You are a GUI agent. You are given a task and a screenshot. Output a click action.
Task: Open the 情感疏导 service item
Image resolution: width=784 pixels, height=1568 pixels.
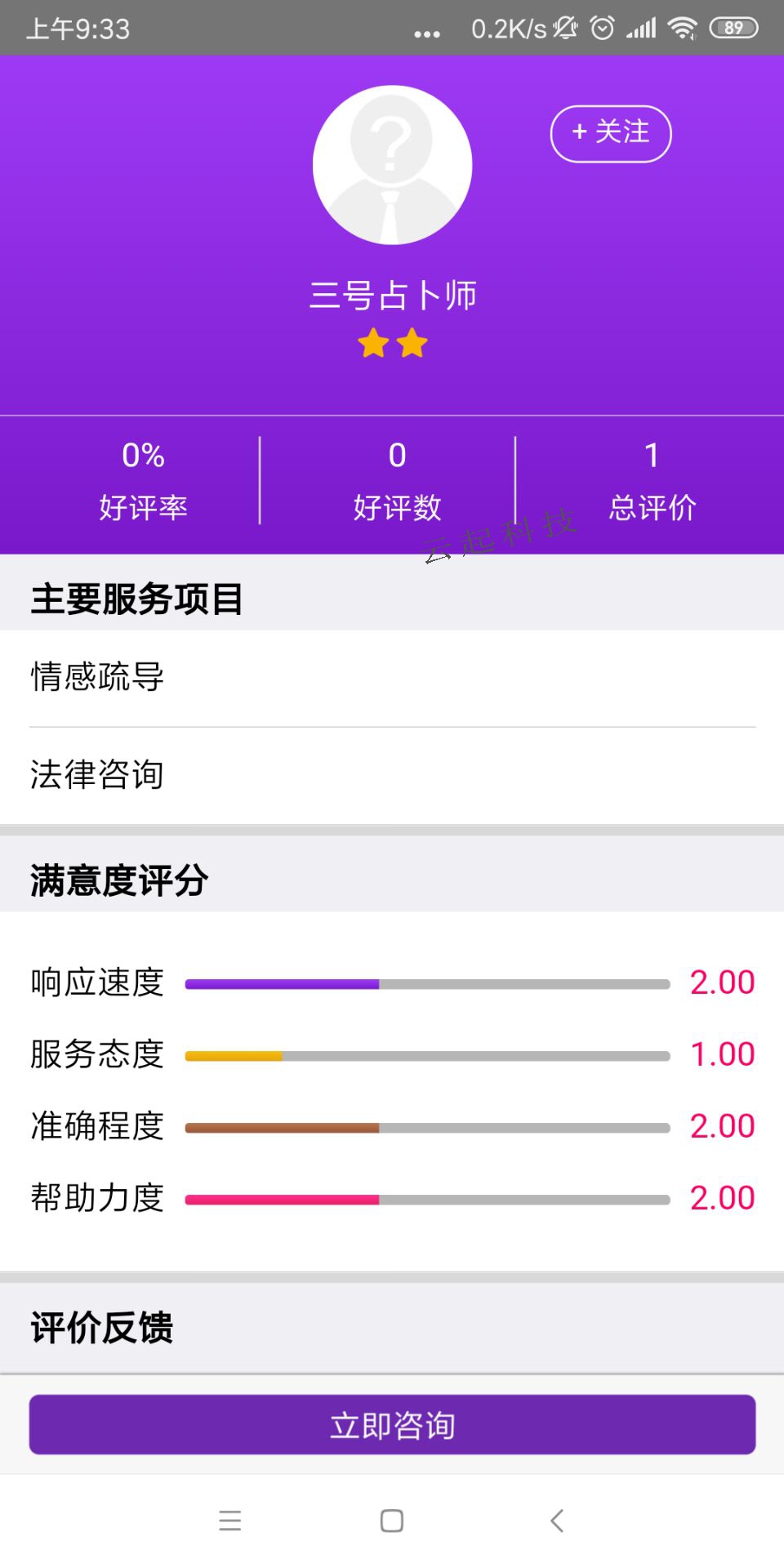pos(392,678)
